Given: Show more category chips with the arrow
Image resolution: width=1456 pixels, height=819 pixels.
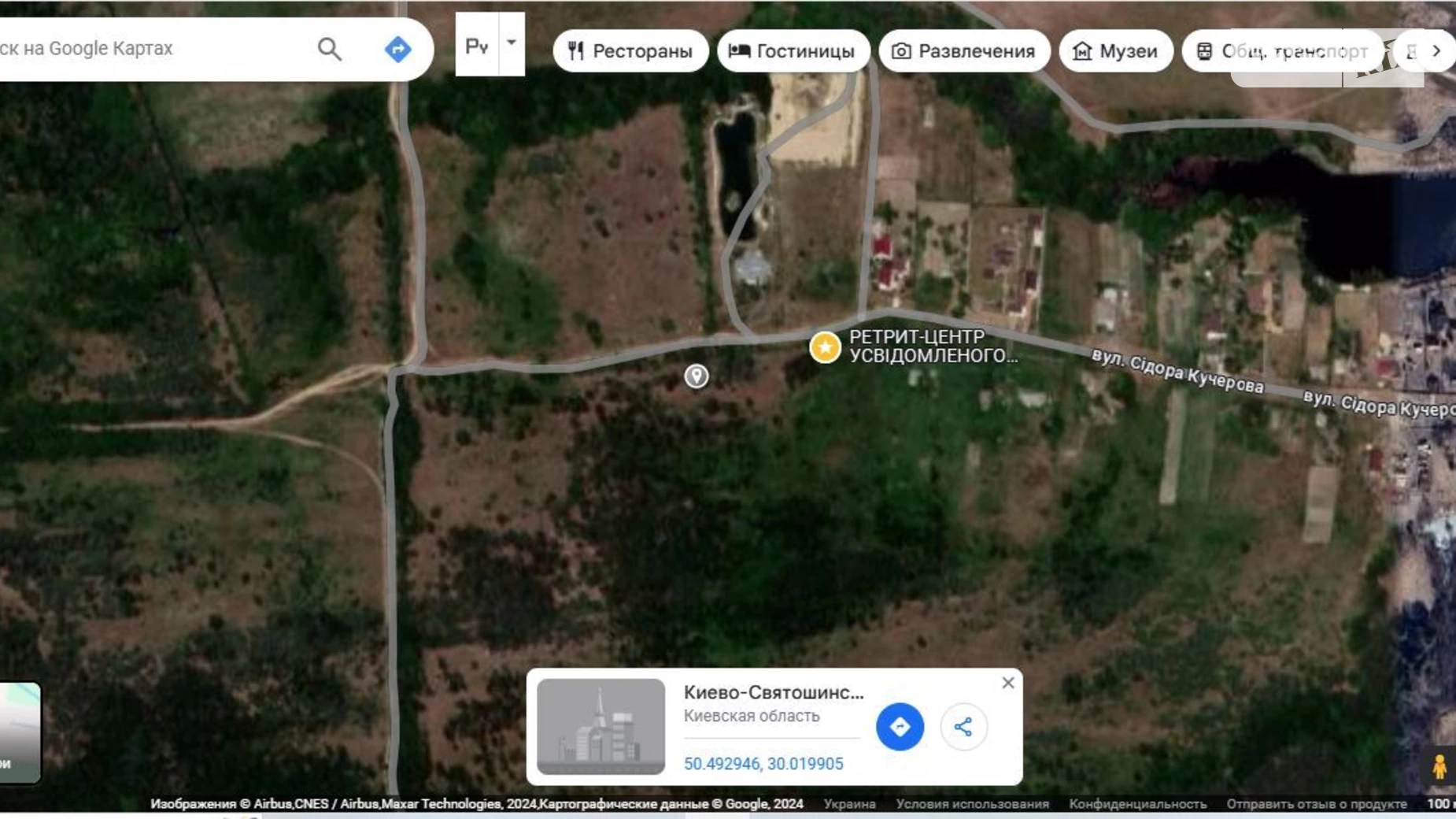Looking at the screenshot, I should [x=1436, y=51].
